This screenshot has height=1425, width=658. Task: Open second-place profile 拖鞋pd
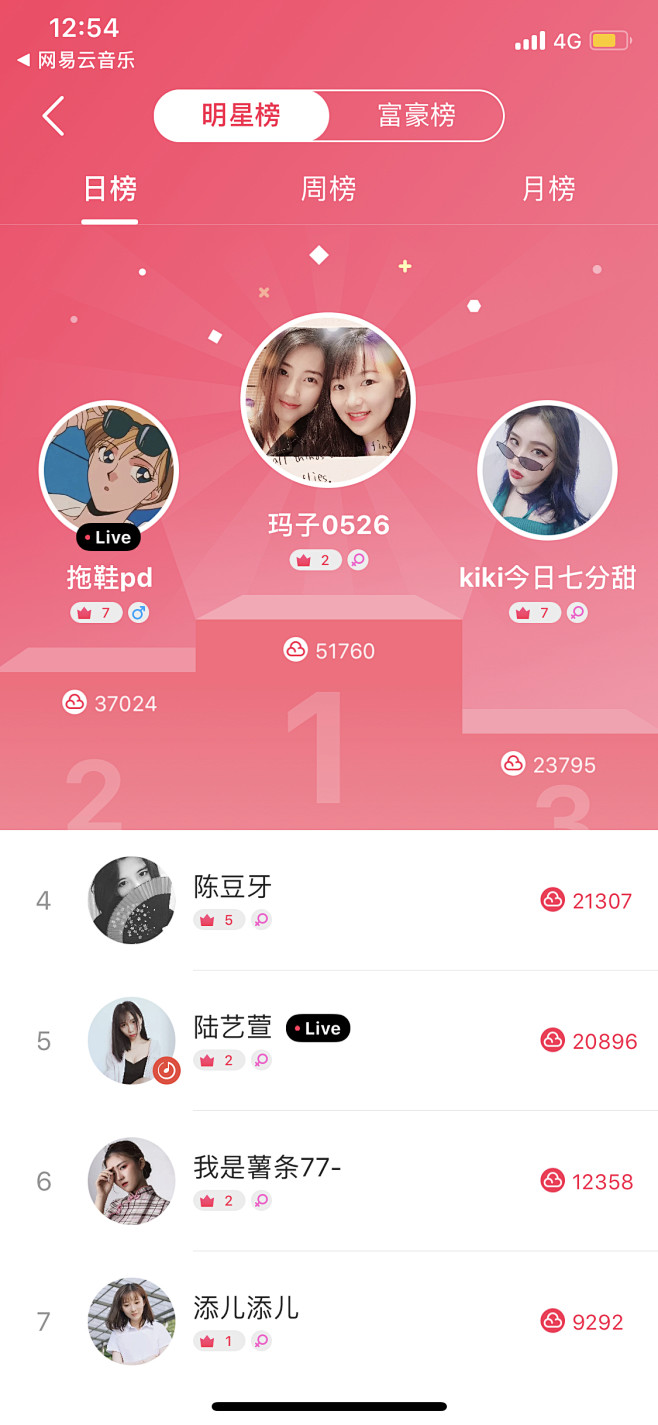(x=109, y=470)
